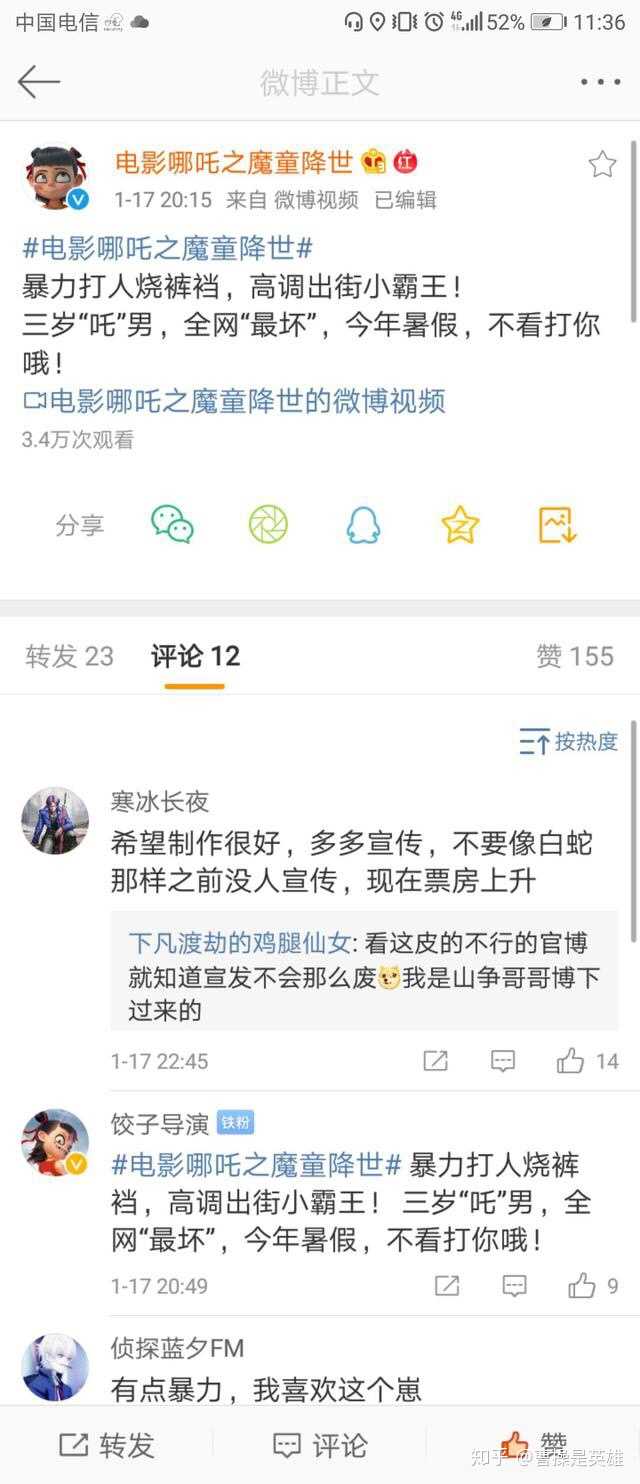This screenshot has width=640, height=1484.
Task: Share to Qzone star icon
Action: (460, 525)
